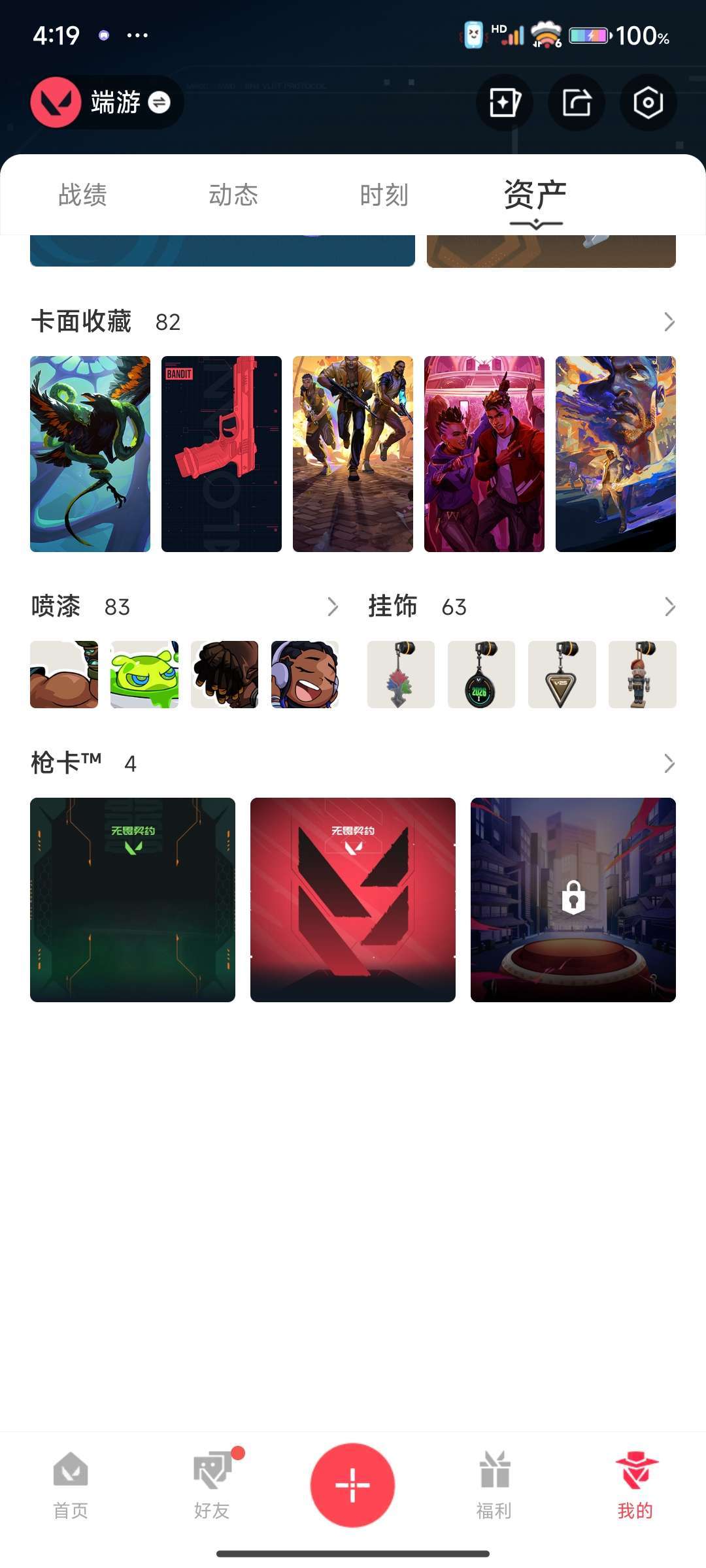This screenshot has width=706, height=1568.
Task: Open the 时刻 tab
Action: tap(384, 194)
